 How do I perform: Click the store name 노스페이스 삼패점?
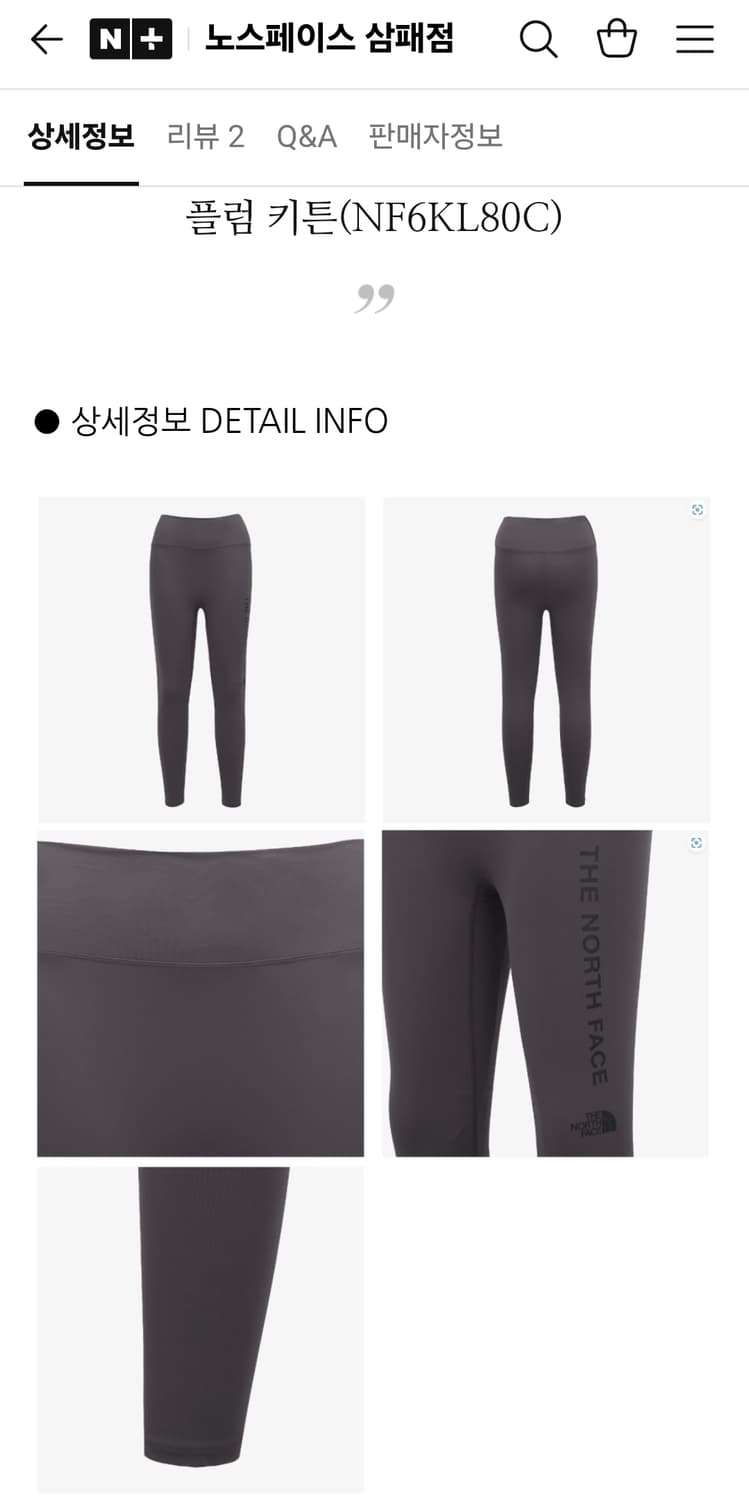330,38
